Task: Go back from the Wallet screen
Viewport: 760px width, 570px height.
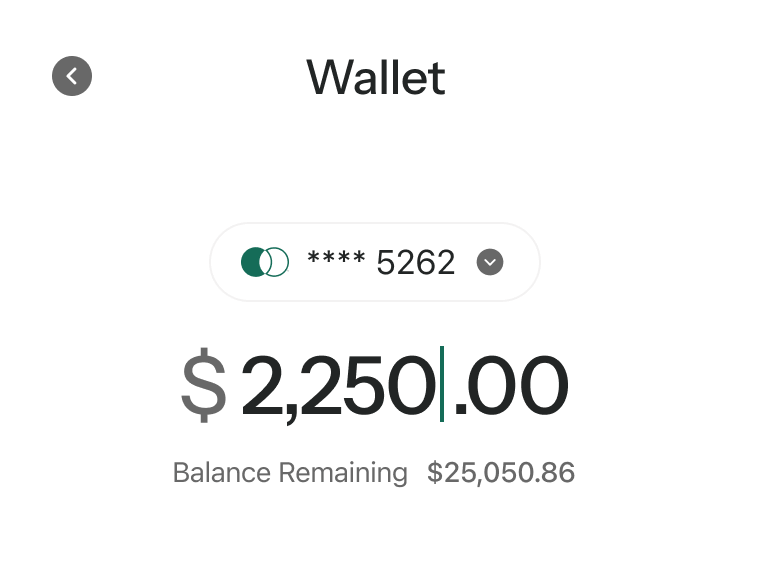Action: pos(72,76)
